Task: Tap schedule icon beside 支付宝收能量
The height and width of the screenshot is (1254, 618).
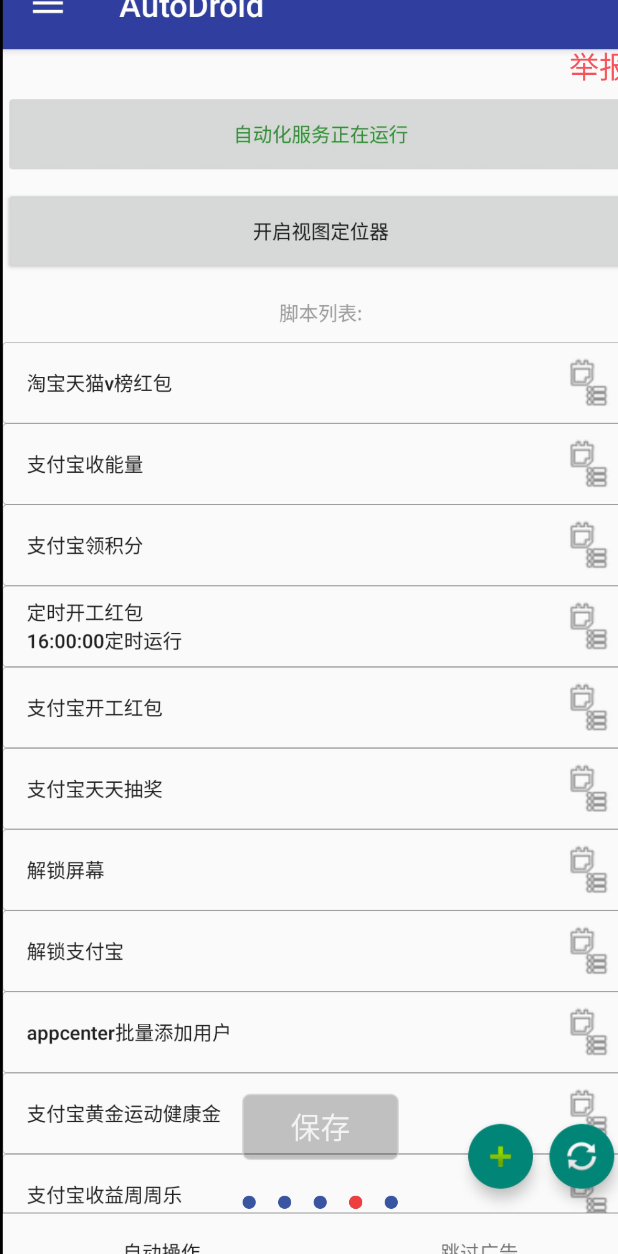Action: (x=588, y=464)
